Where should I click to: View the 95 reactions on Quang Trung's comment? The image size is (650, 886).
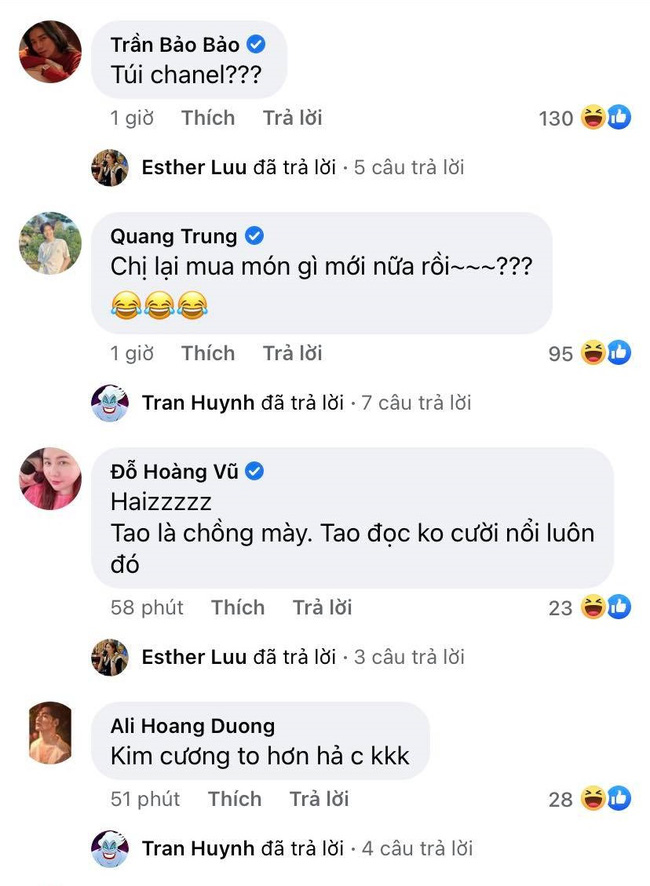(589, 354)
